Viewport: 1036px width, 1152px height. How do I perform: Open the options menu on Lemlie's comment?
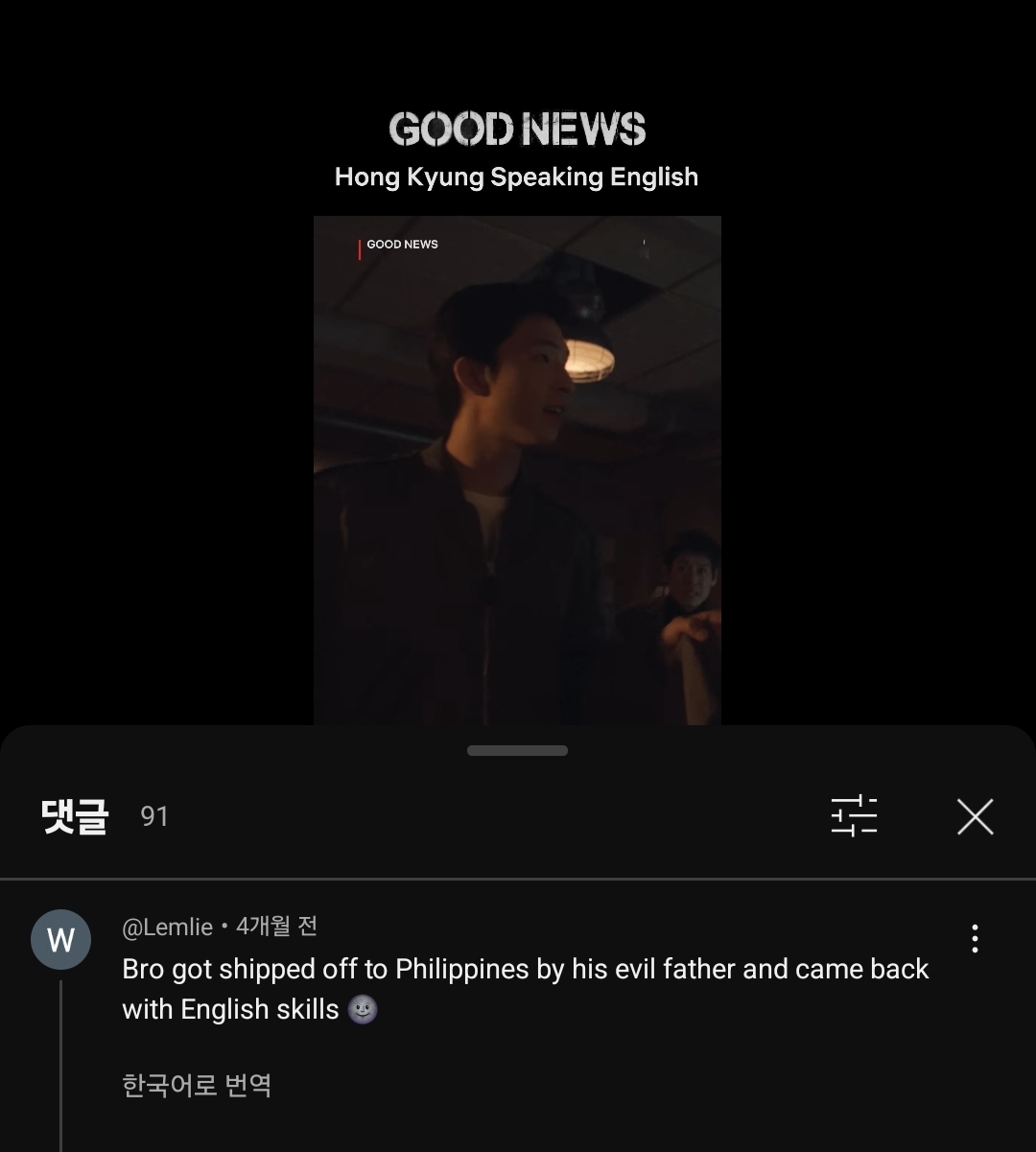[976, 937]
